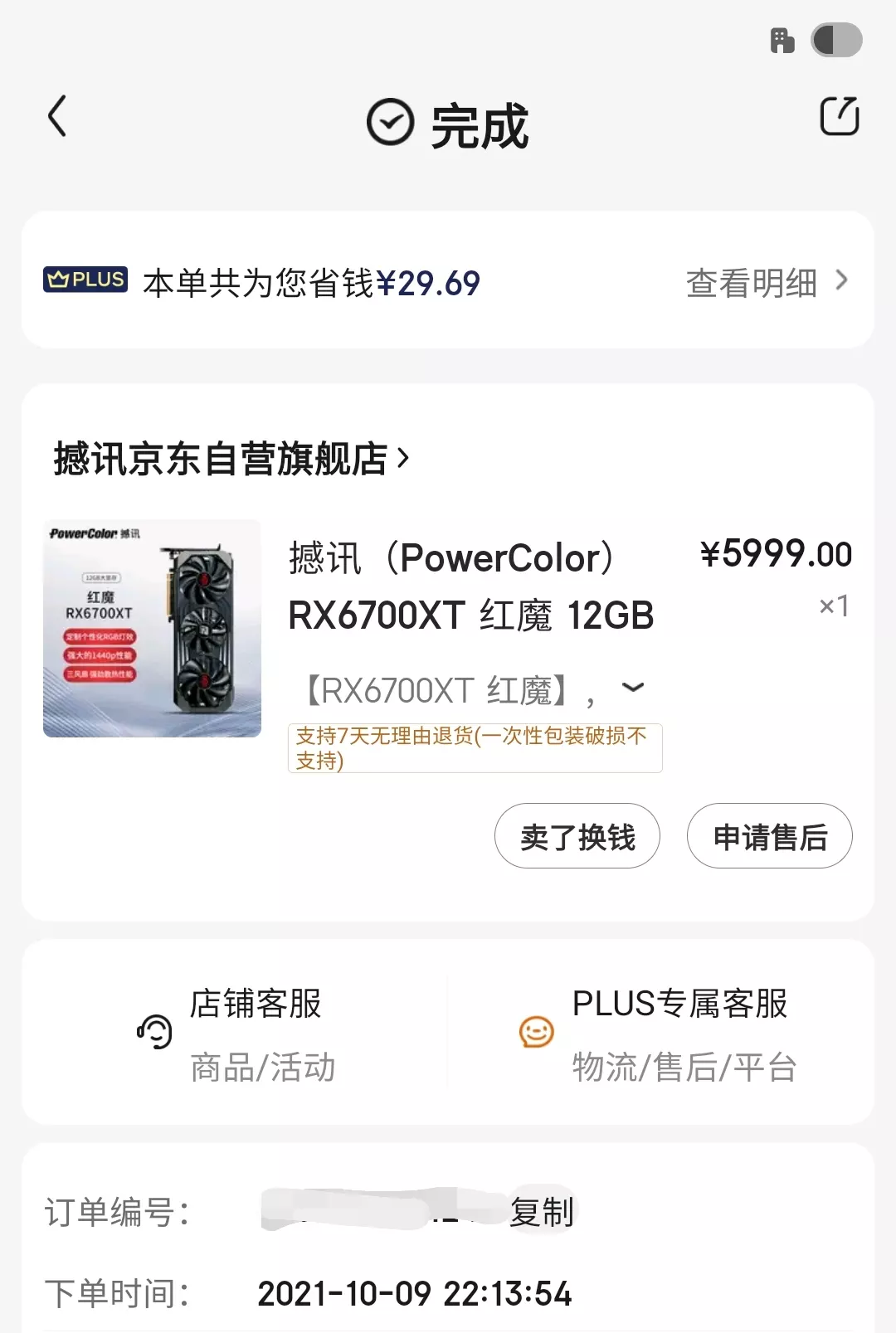Click the graphics card product thumbnail

pyautogui.click(x=152, y=627)
